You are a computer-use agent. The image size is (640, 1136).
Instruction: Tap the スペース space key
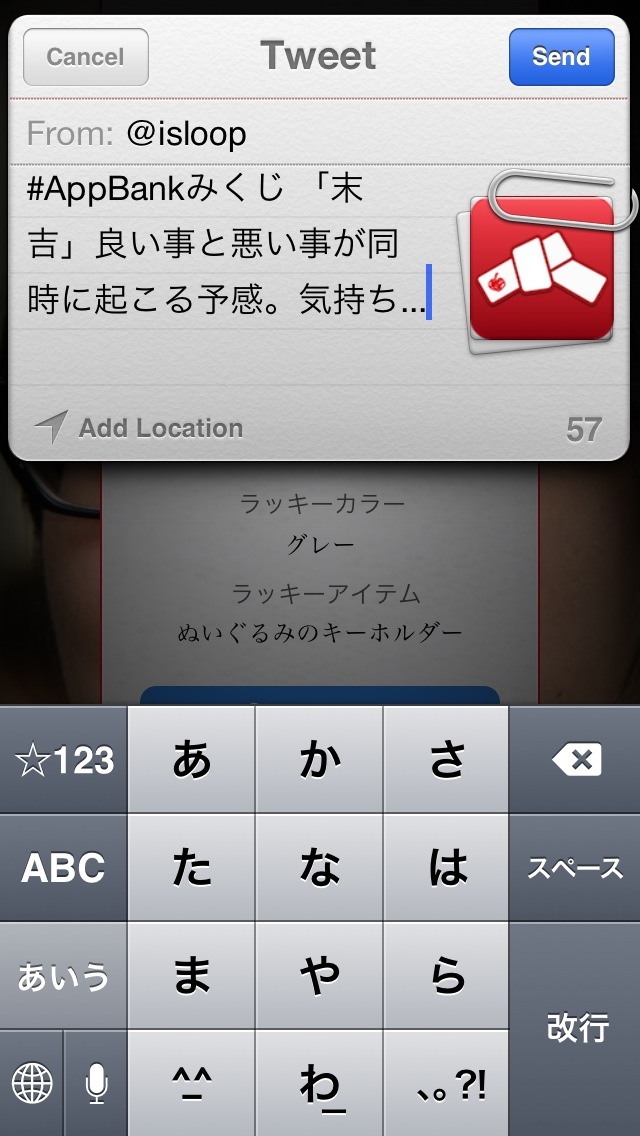coord(575,867)
